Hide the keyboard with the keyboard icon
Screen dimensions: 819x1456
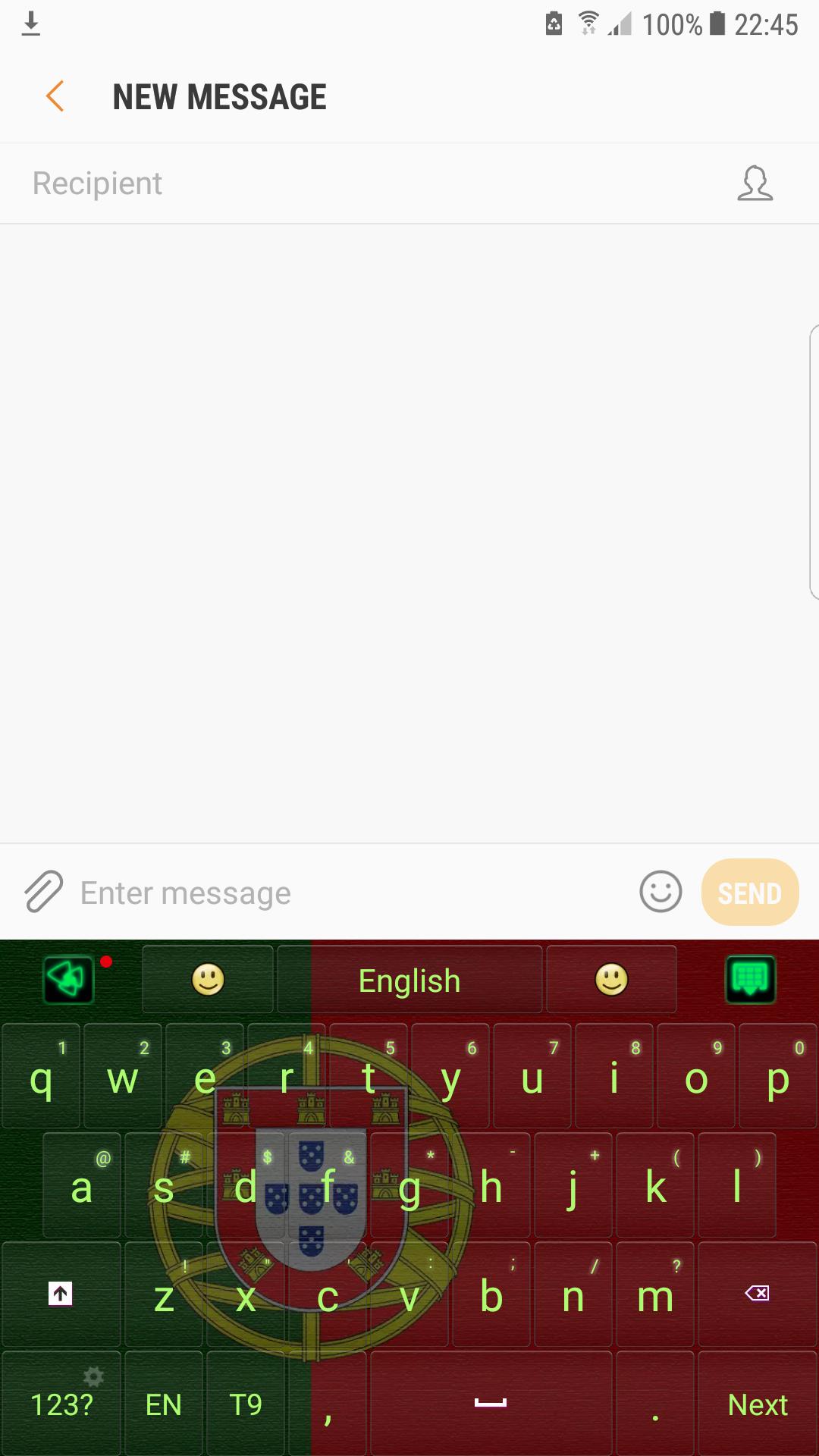[x=750, y=980]
